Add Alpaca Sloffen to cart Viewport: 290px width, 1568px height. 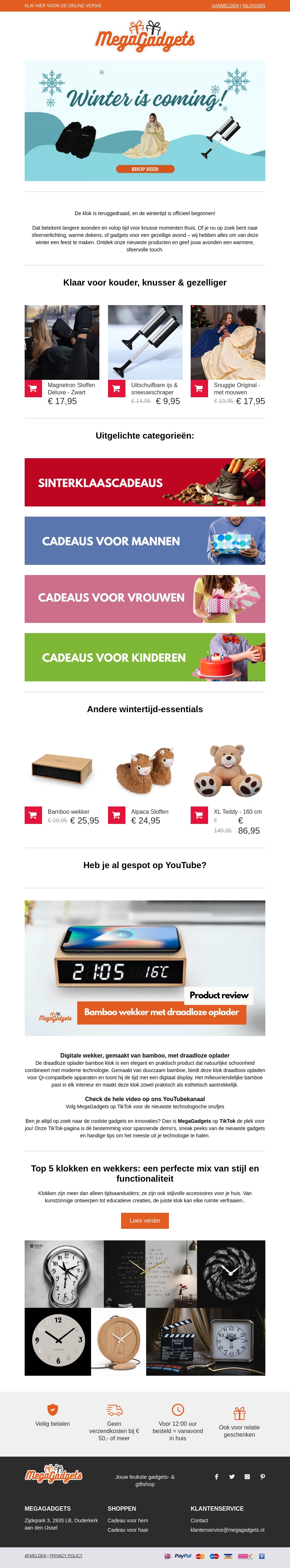(116, 814)
